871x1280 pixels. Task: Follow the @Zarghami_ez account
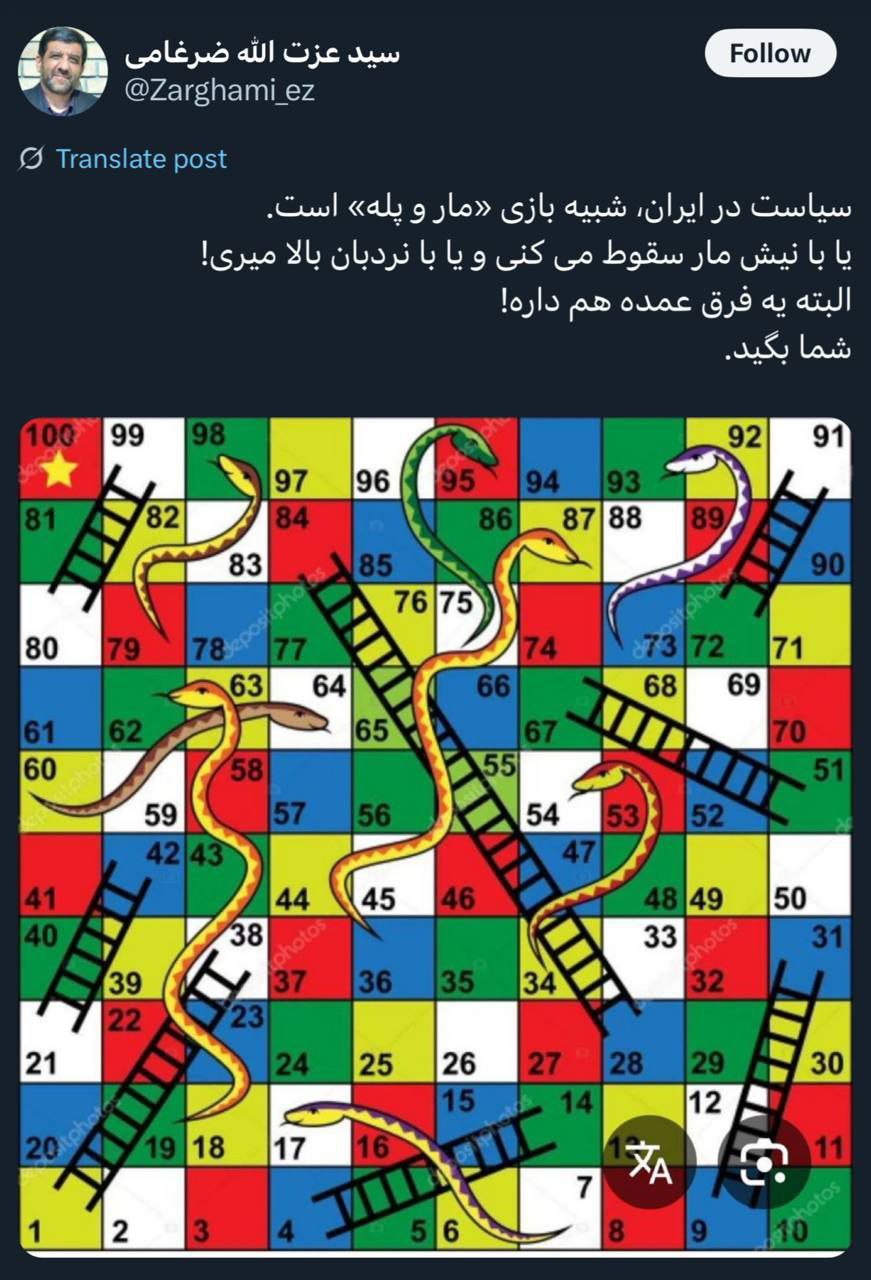coord(770,53)
